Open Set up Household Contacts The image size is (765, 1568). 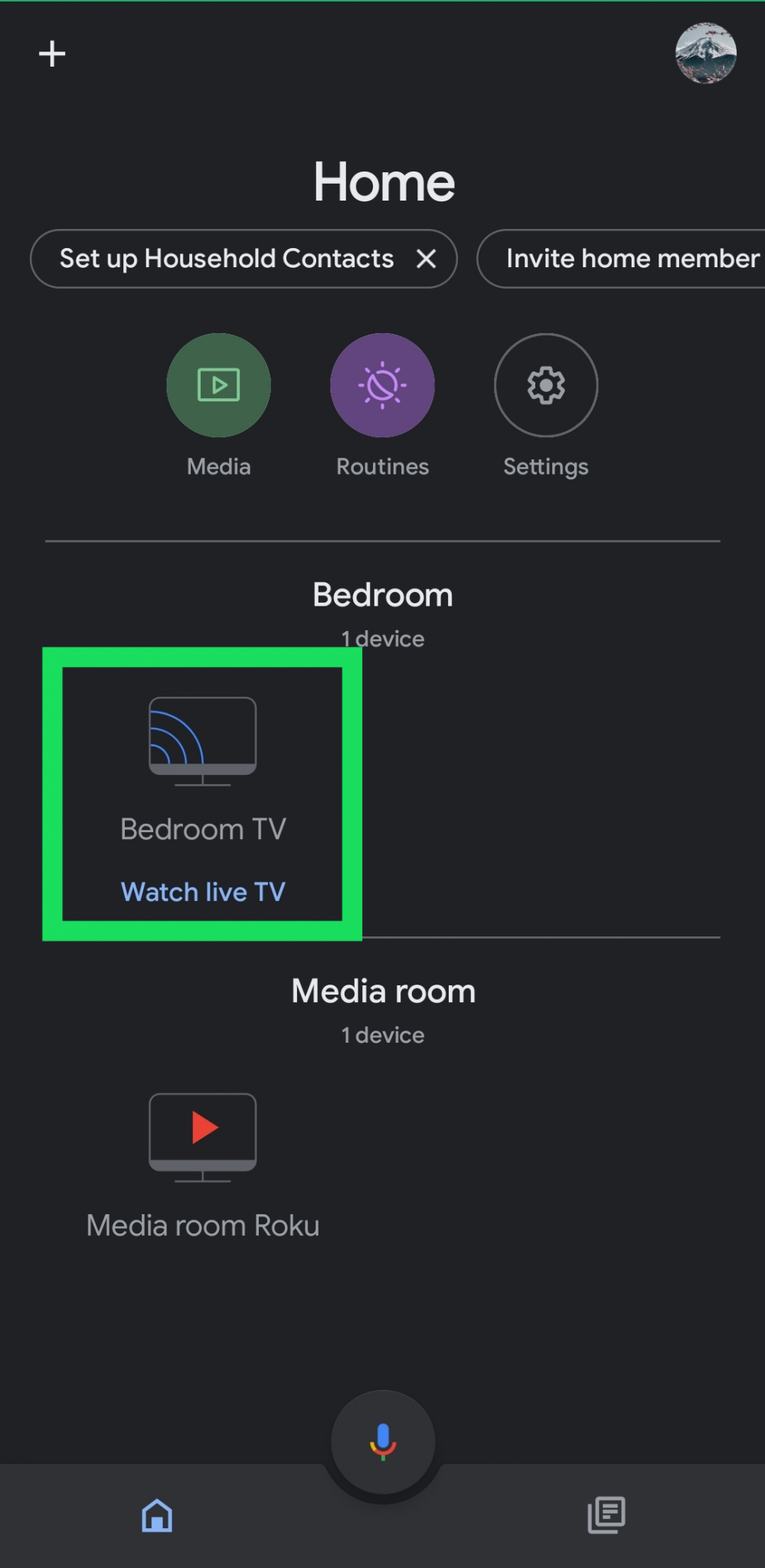click(x=226, y=259)
